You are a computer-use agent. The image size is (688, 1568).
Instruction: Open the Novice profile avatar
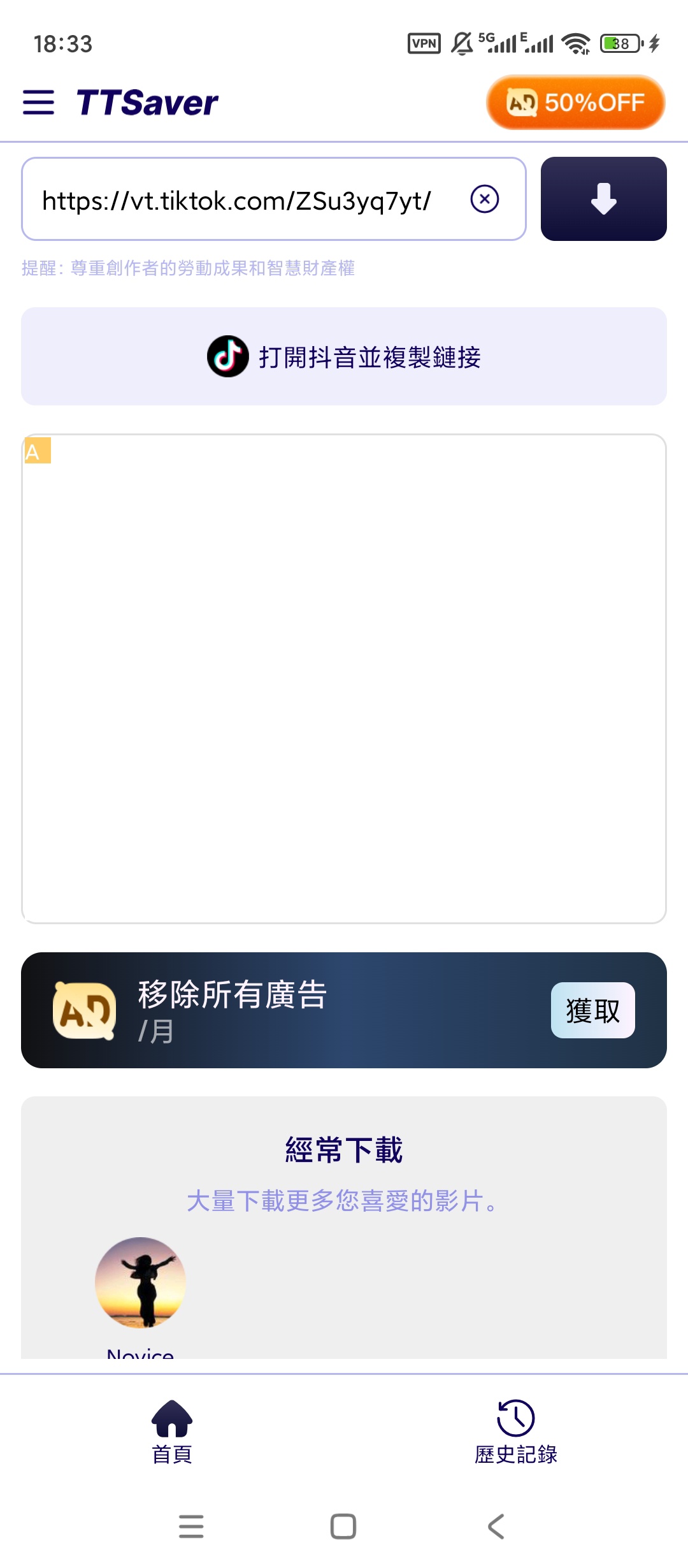point(140,1282)
